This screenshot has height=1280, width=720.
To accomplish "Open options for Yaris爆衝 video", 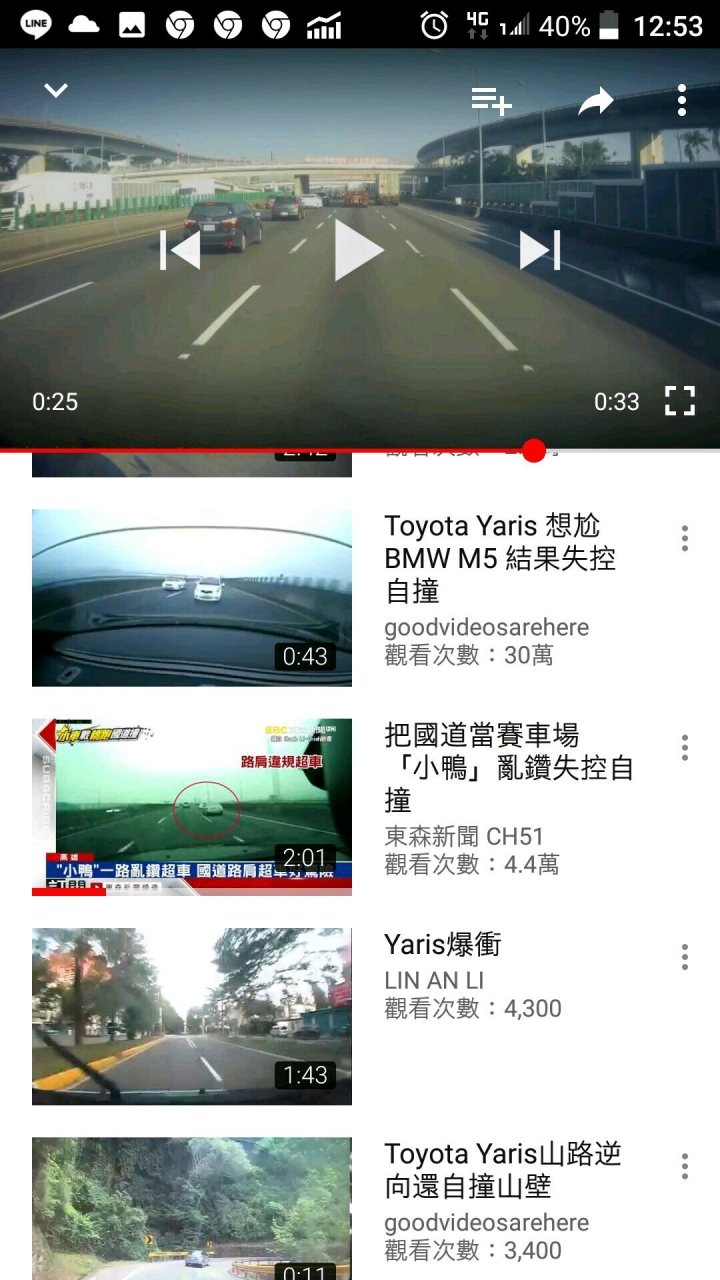I will (x=684, y=957).
